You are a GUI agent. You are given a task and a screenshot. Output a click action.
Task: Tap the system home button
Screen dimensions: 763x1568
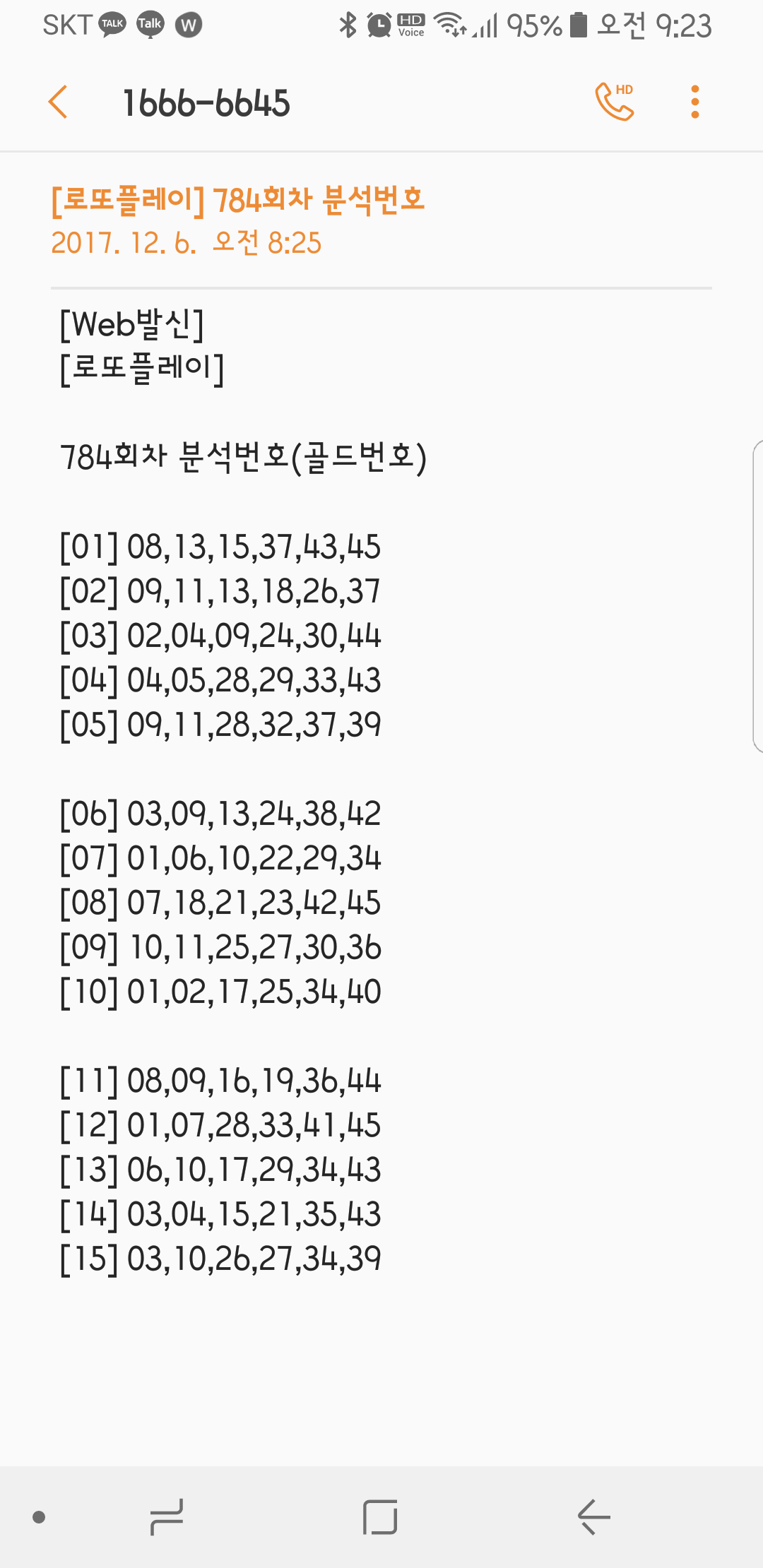[380, 1516]
